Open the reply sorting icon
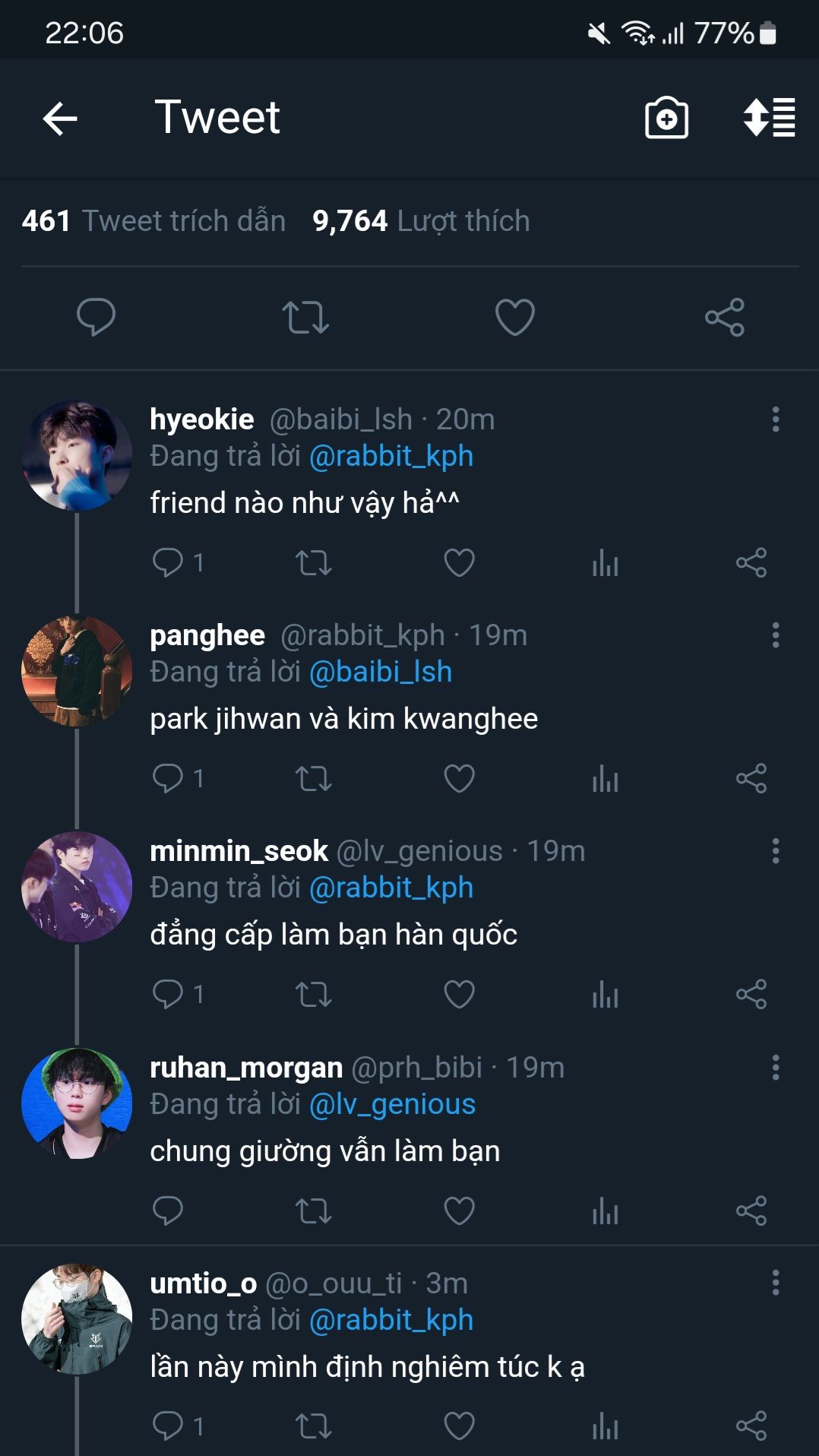 [769, 119]
